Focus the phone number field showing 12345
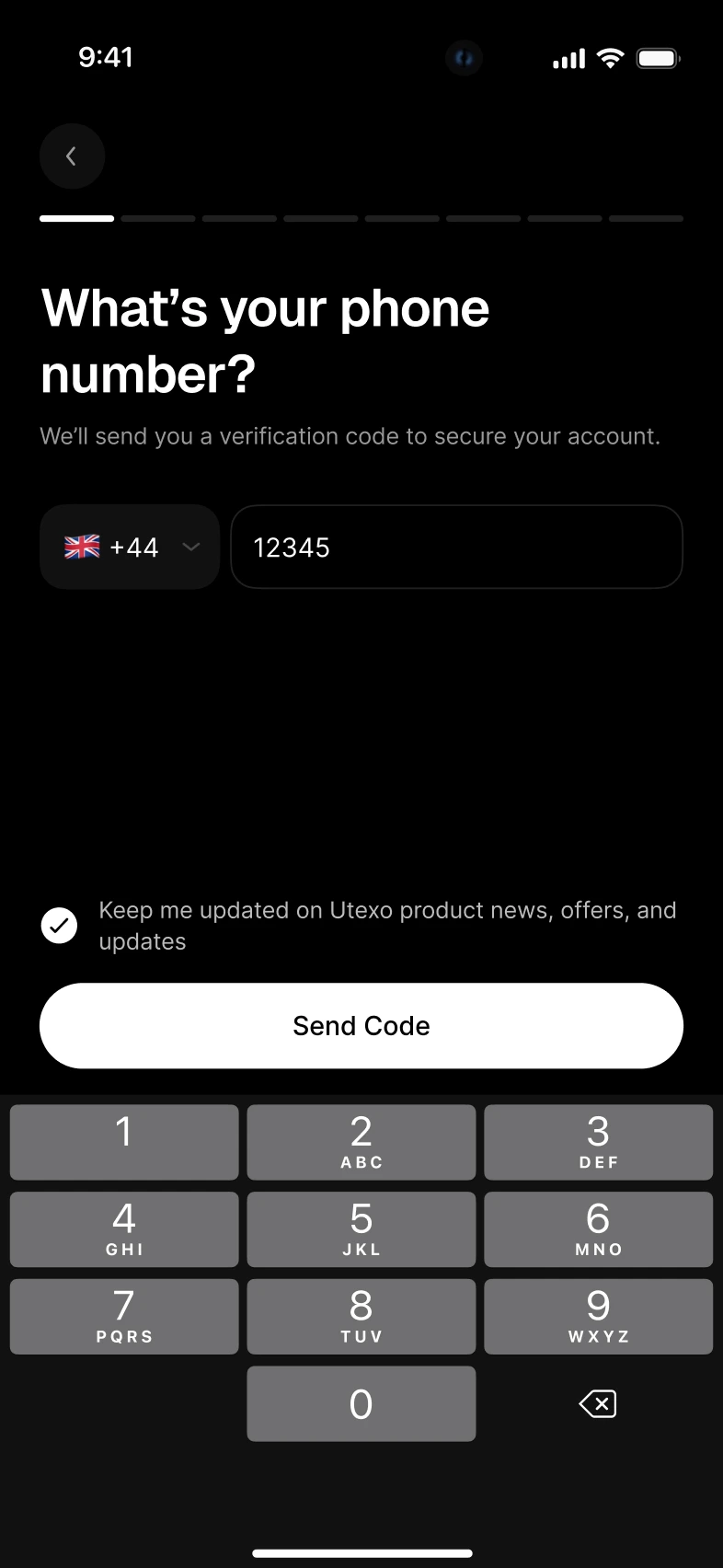Viewport: 723px width, 1568px height. pyautogui.click(x=456, y=547)
